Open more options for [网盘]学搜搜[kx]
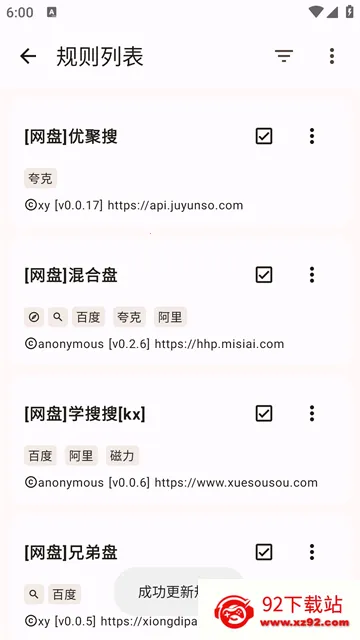 click(x=312, y=413)
